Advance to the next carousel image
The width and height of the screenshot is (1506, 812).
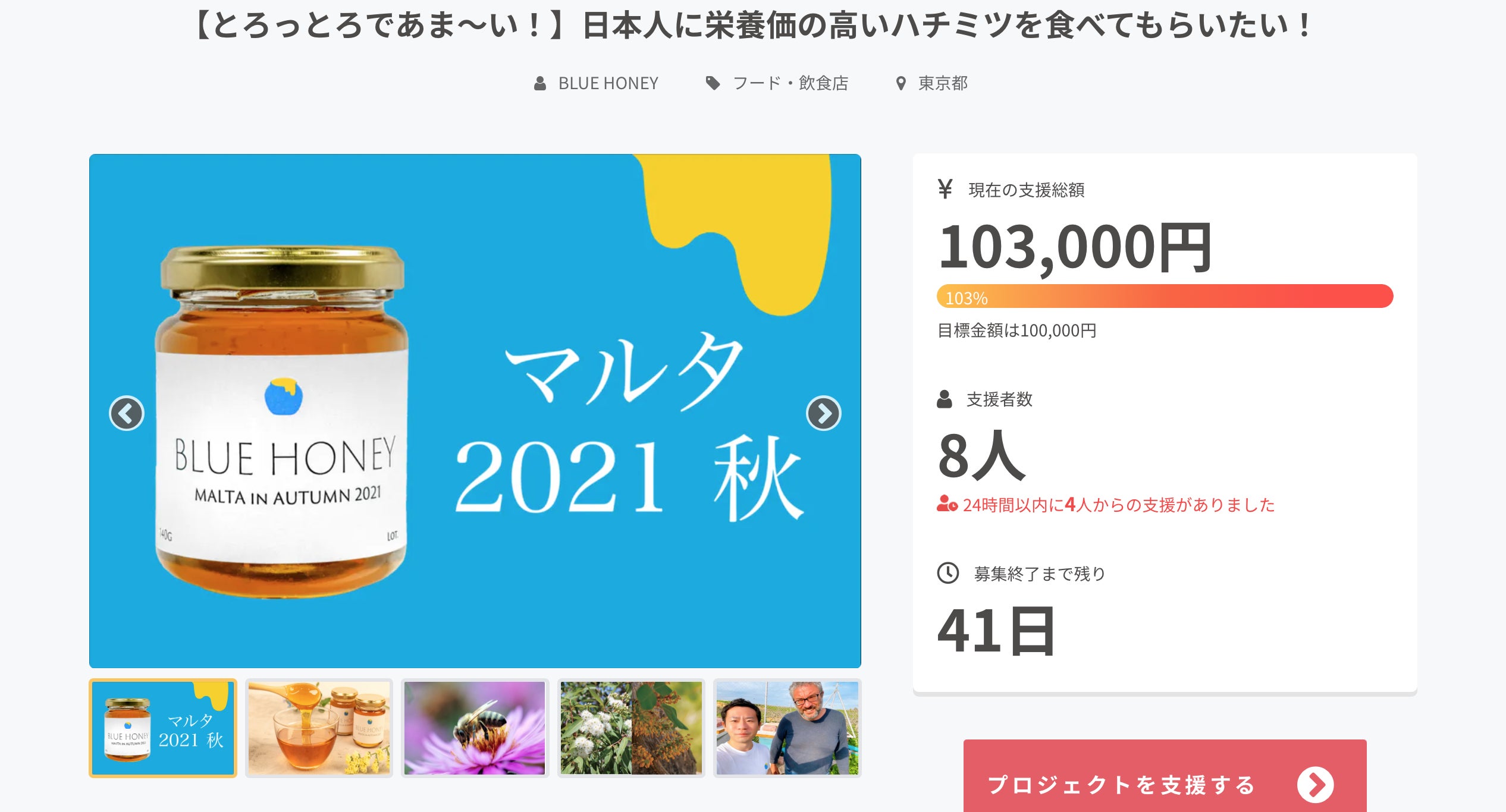coord(823,413)
